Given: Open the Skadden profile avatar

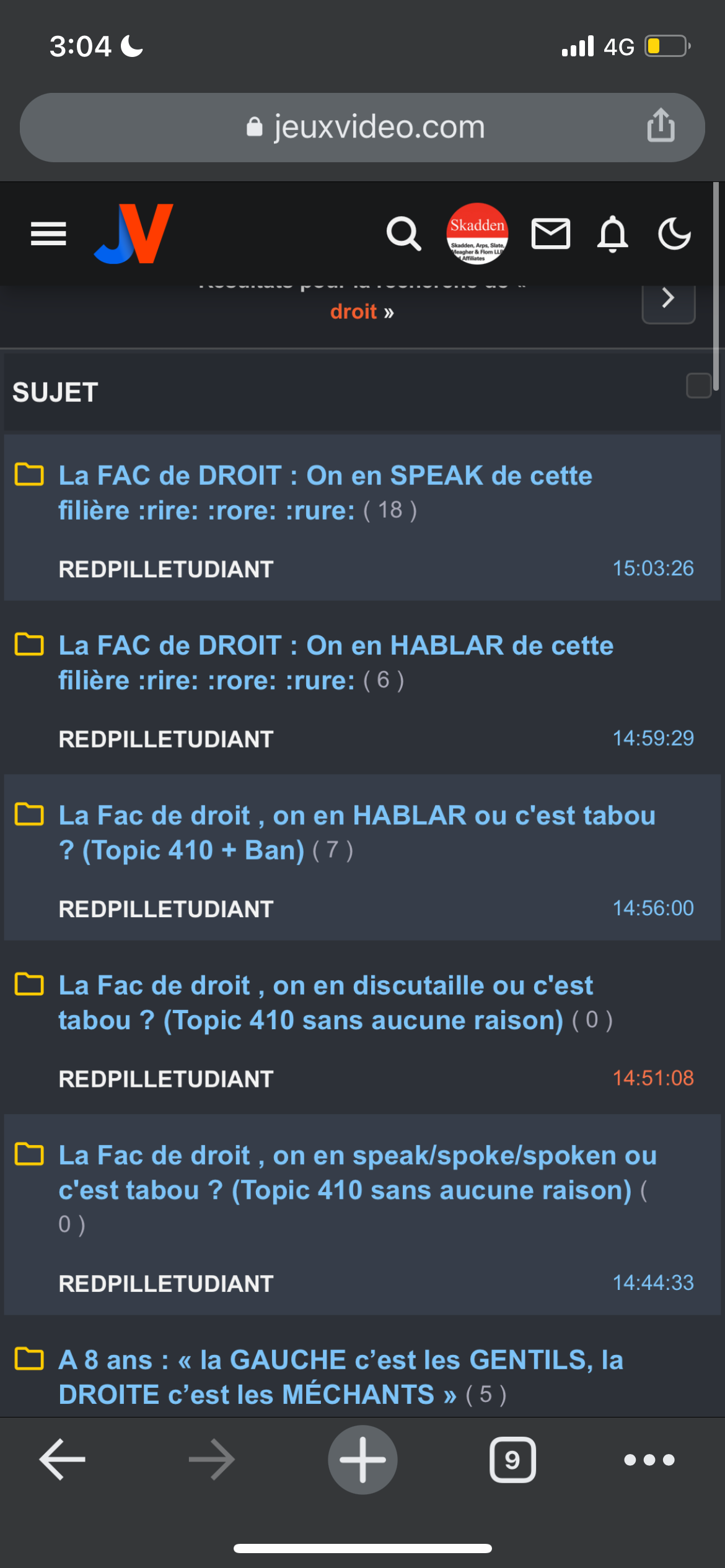Looking at the screenshot, I should coord(477,233).
